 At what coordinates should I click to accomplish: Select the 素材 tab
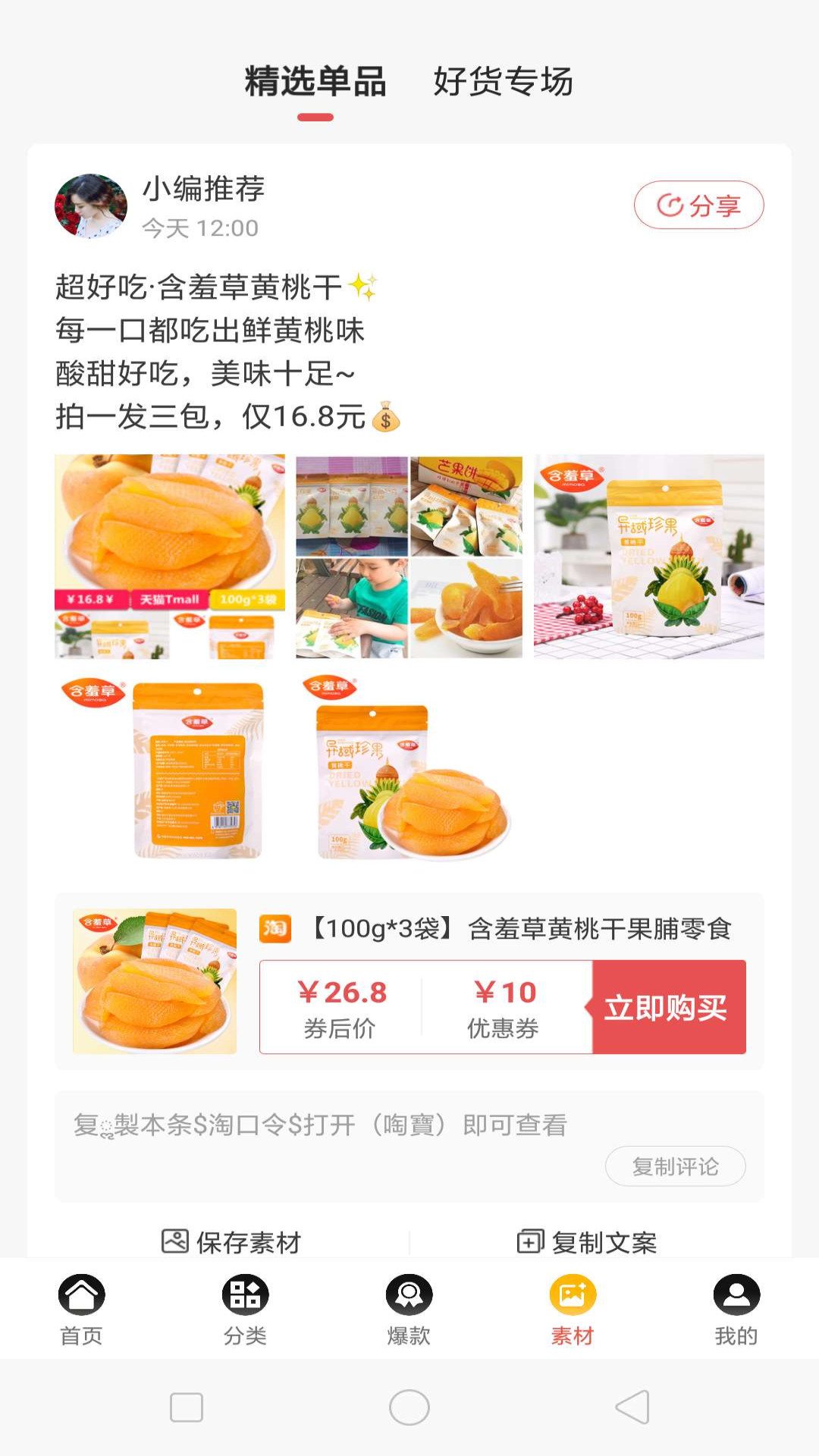click(573, 1310)
